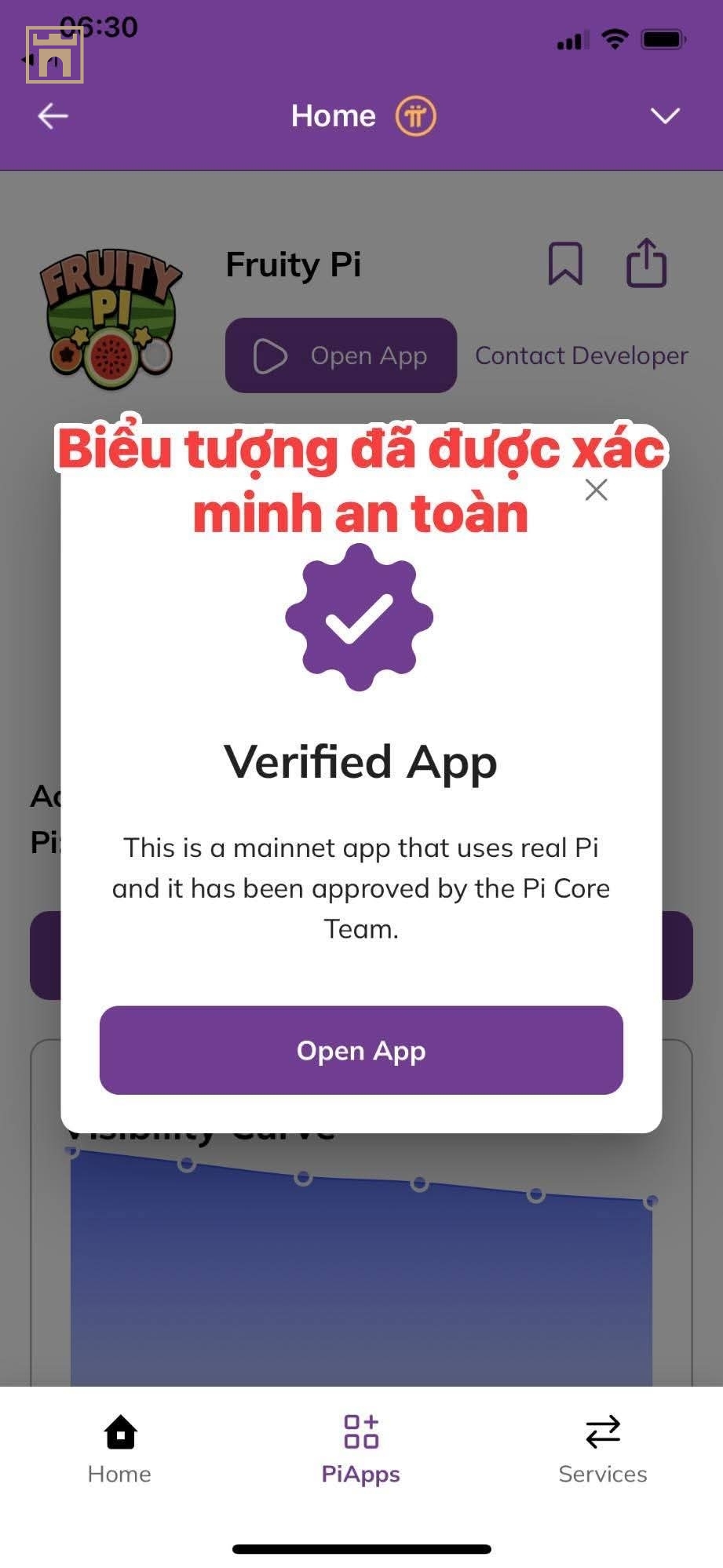Go back with the top-left arrow
Image resolution: width=723 pixels, height=1568 pixels.
pyautogui.click(x=53, y=116)
